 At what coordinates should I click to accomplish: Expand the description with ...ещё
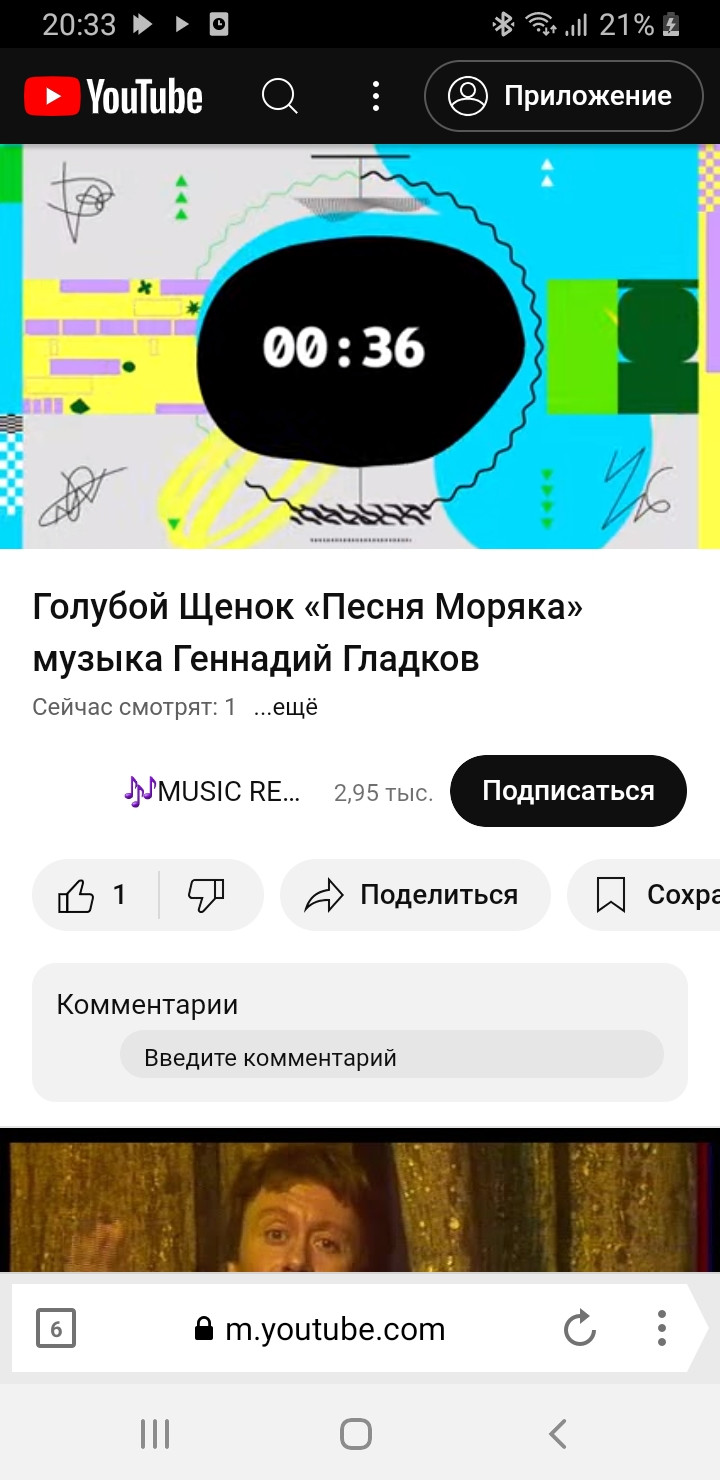[285, 707]
